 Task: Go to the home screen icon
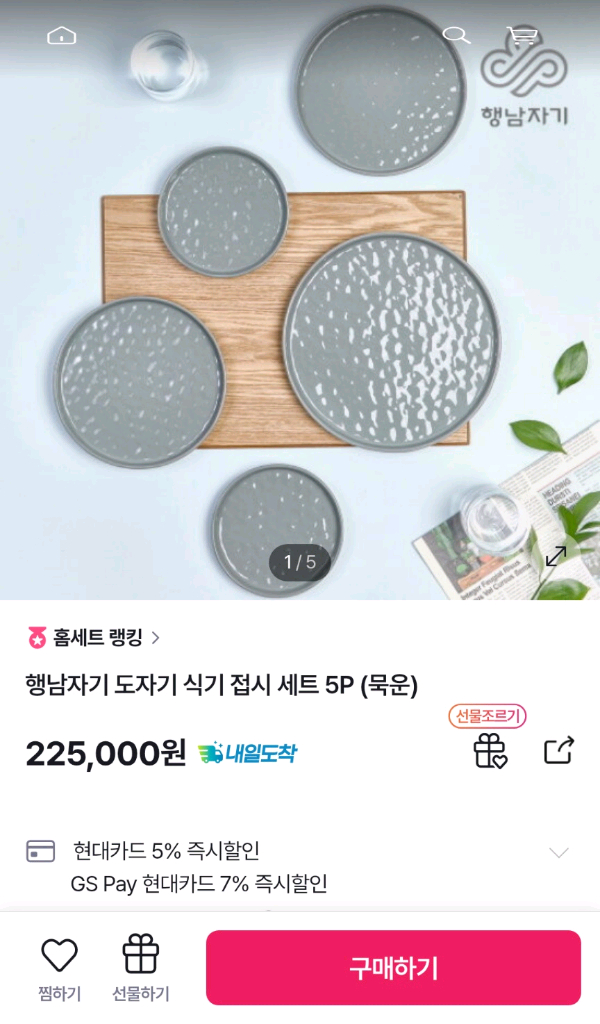coord(62,36)
